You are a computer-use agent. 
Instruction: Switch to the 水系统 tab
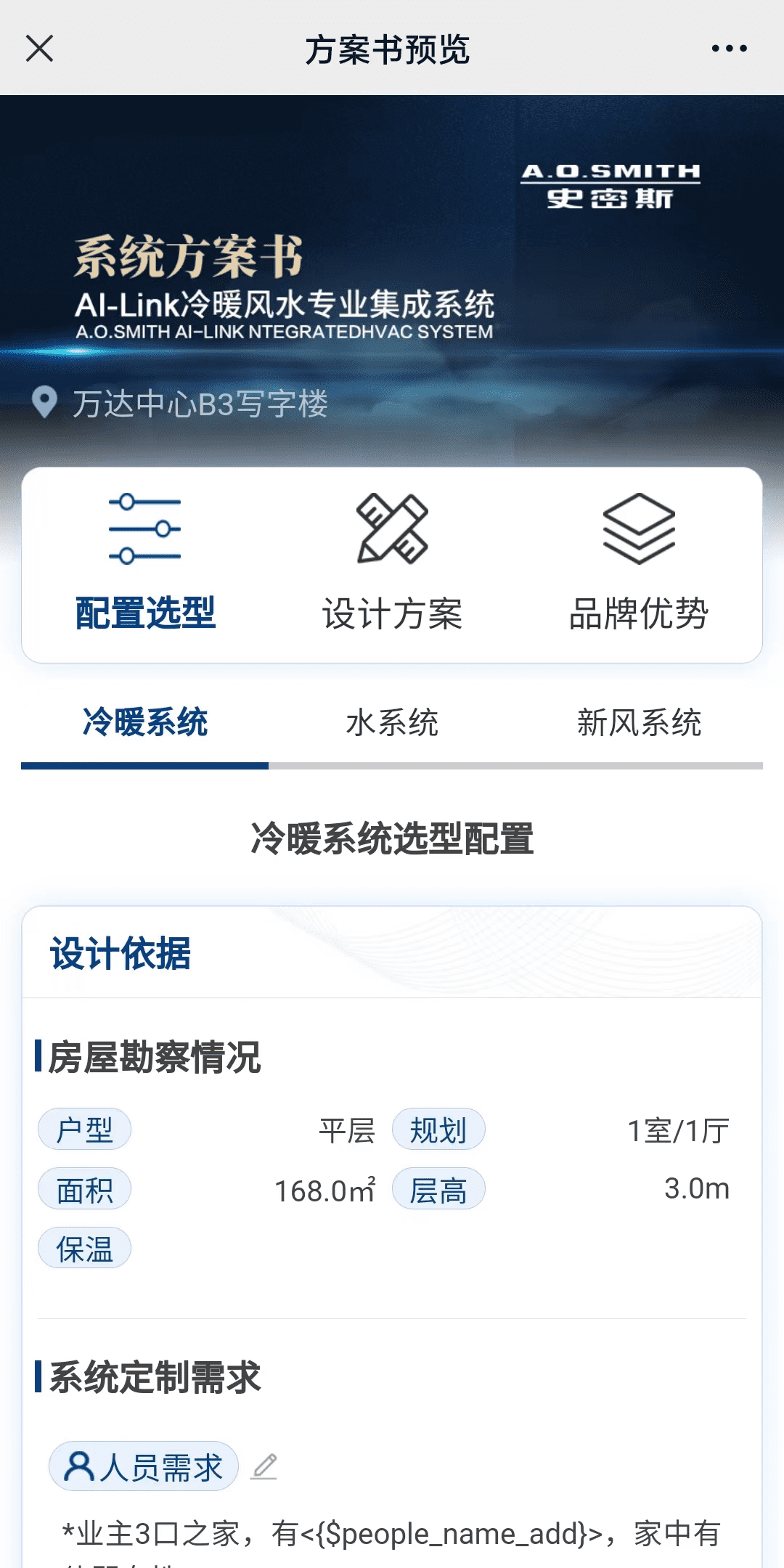(392, 723)
